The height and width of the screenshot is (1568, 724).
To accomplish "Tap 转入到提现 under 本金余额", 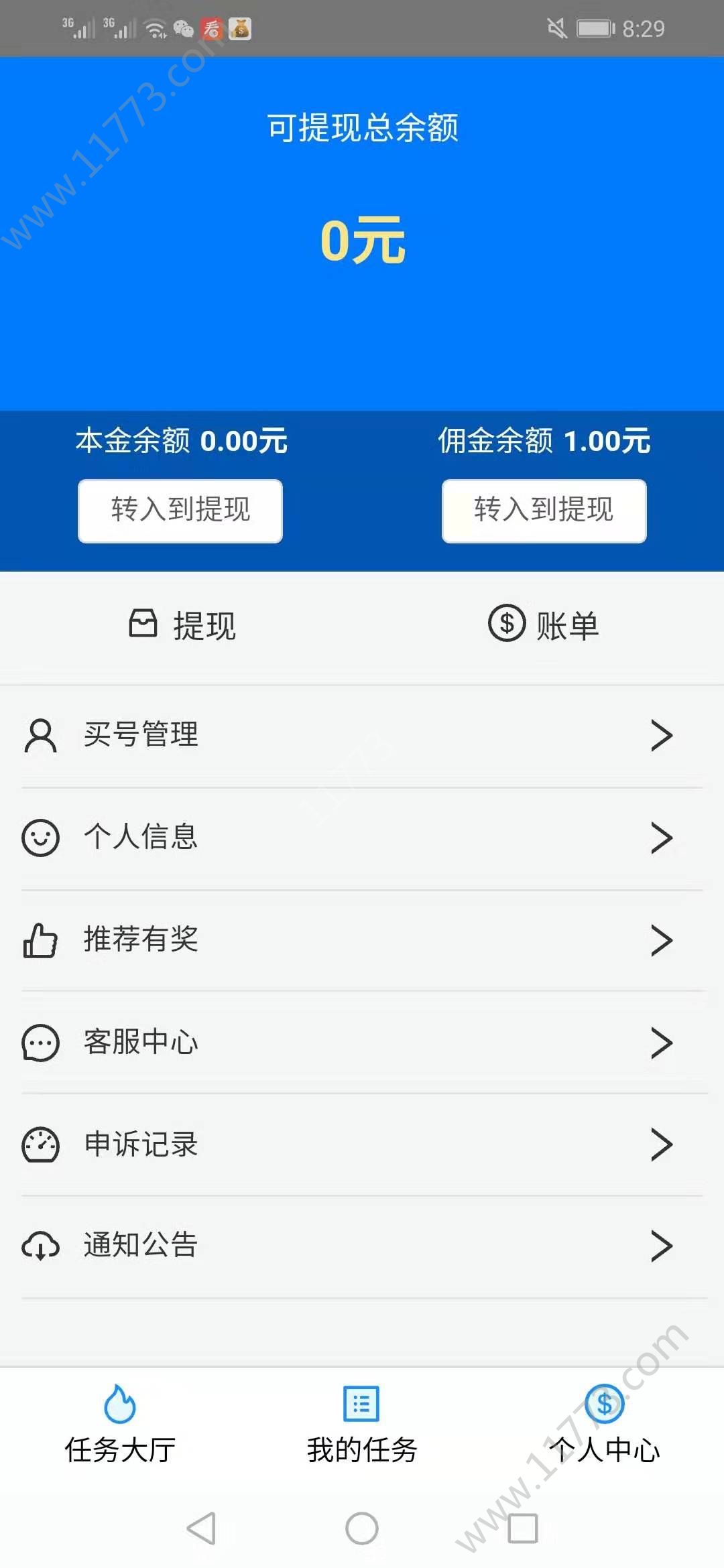I will pos(180,511).
